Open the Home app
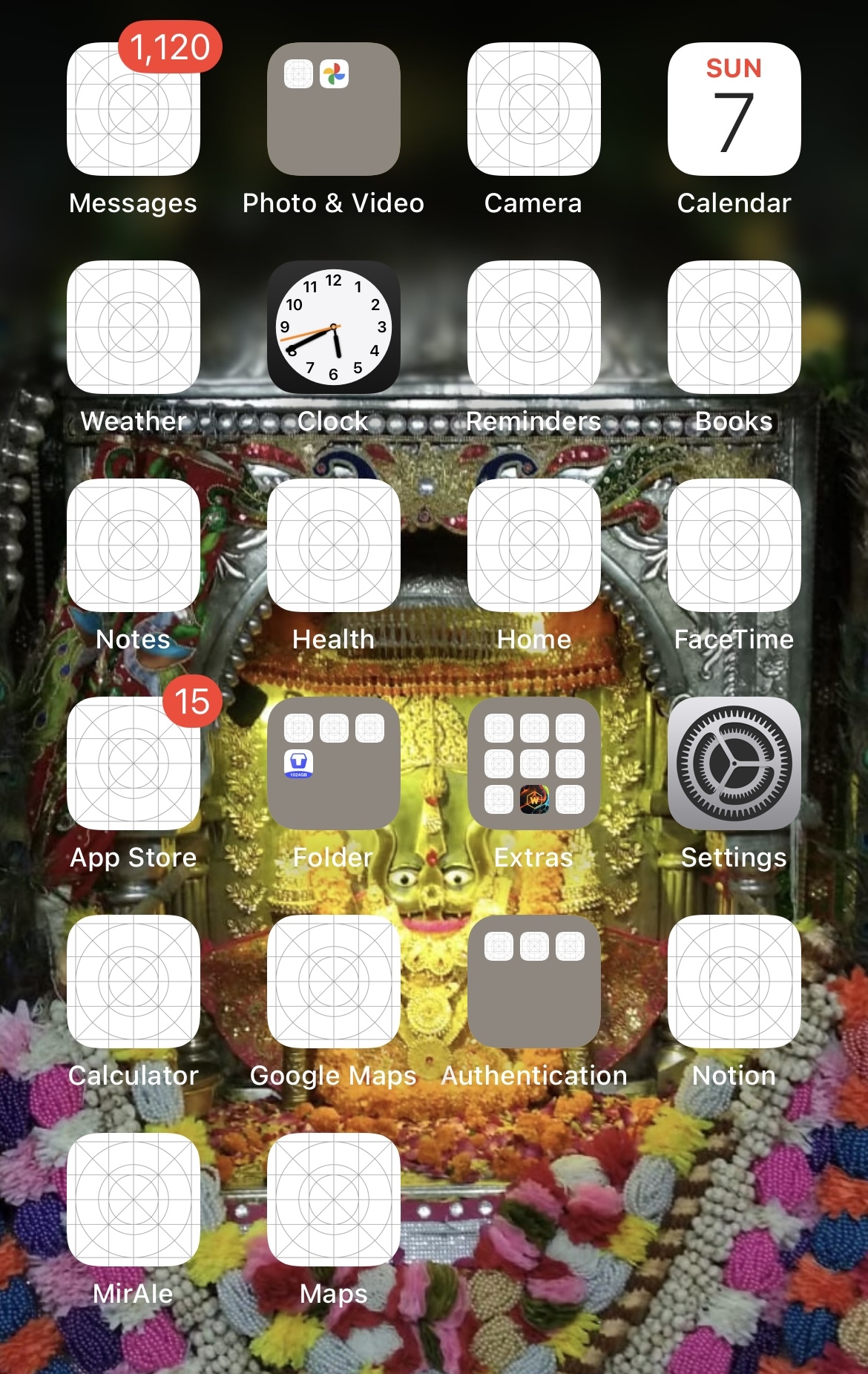This screenshot has height=1374, width=868. [x=534, y=545]
